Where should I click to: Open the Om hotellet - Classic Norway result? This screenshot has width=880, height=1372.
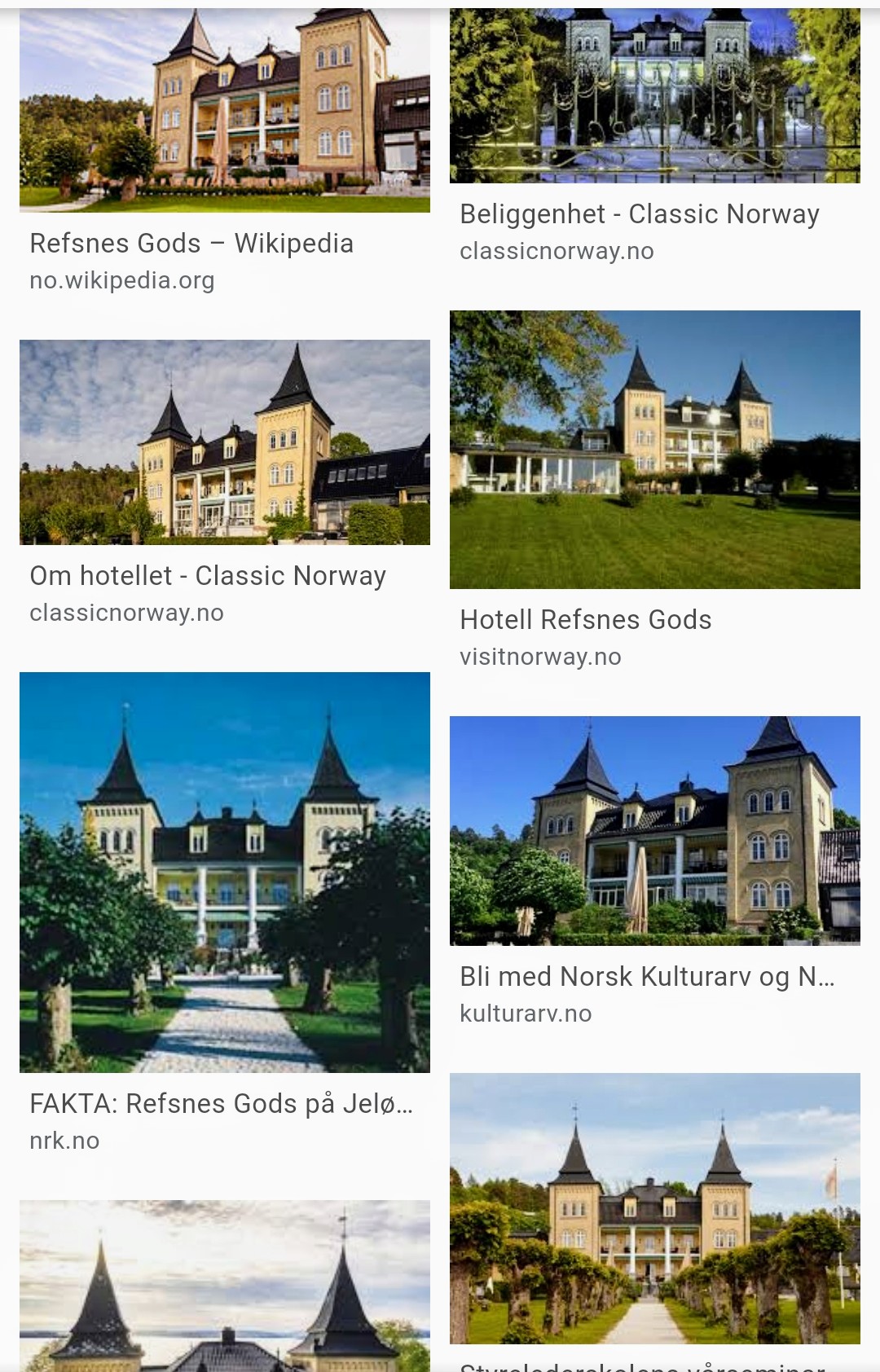click(x=224, y=442)
